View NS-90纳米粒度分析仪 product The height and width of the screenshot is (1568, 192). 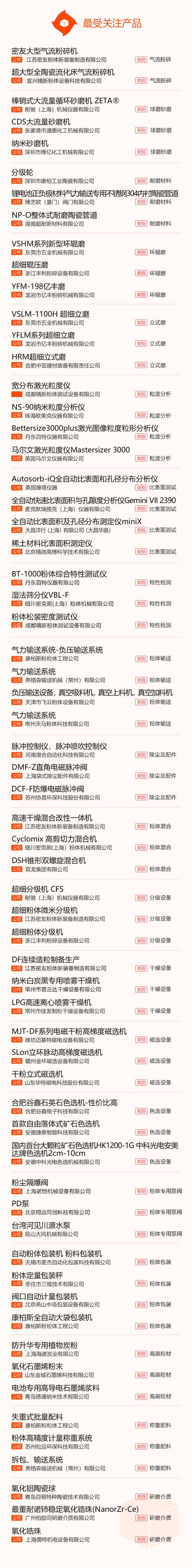48,407
